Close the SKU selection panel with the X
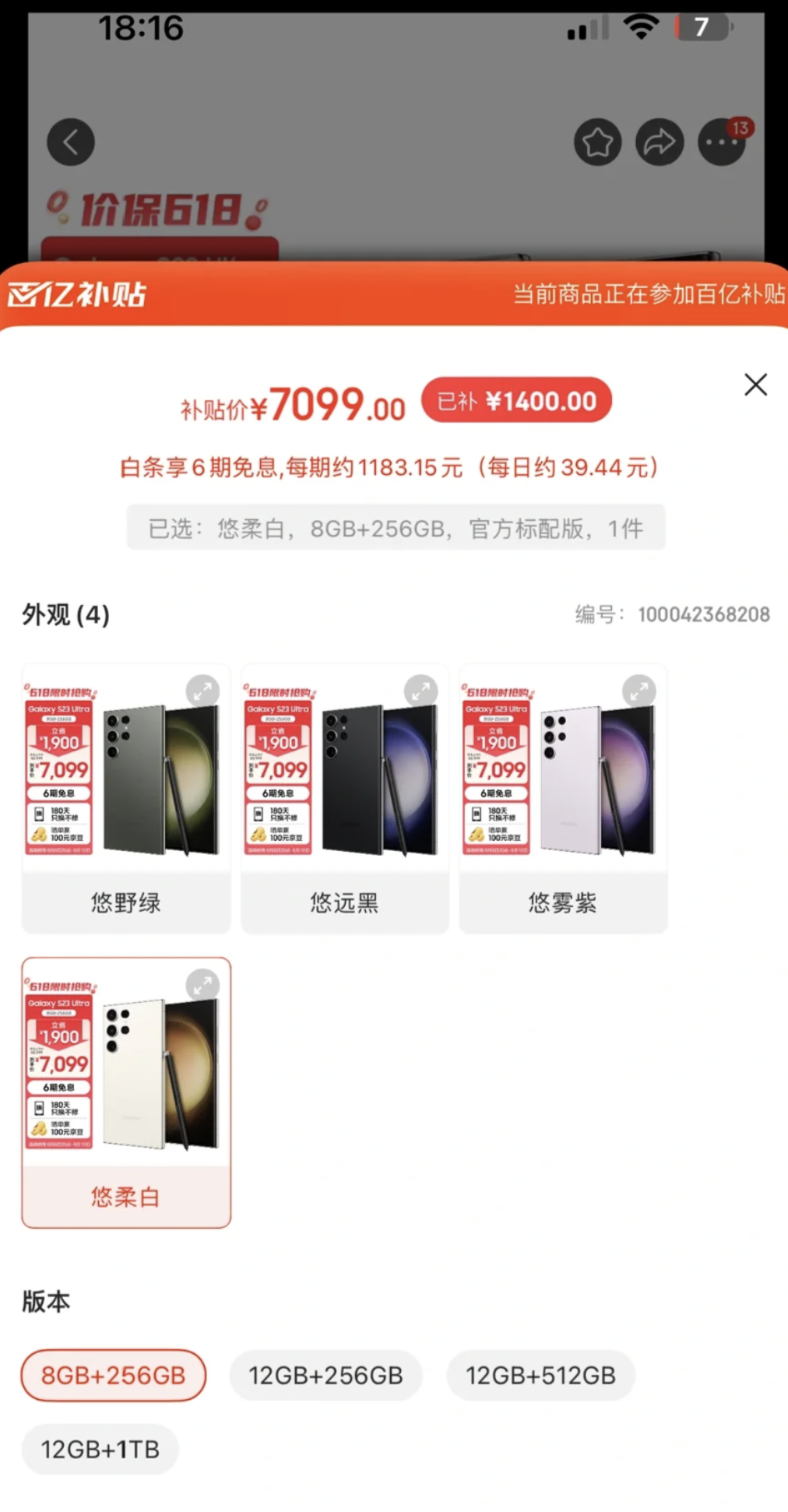788x1512 pixels. (x=755, y=385)
